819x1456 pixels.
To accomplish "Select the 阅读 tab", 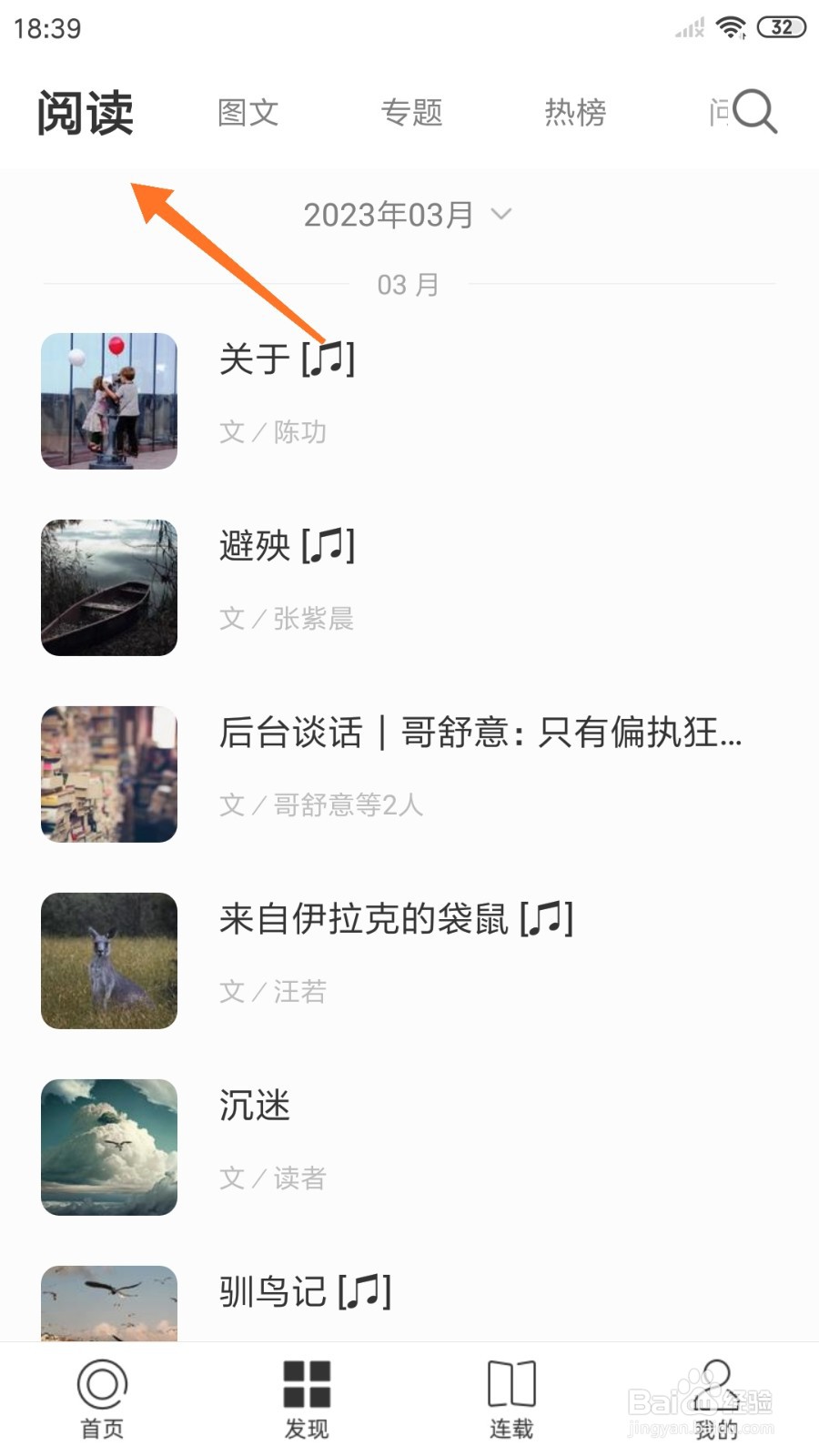I will tap(86, 114).
